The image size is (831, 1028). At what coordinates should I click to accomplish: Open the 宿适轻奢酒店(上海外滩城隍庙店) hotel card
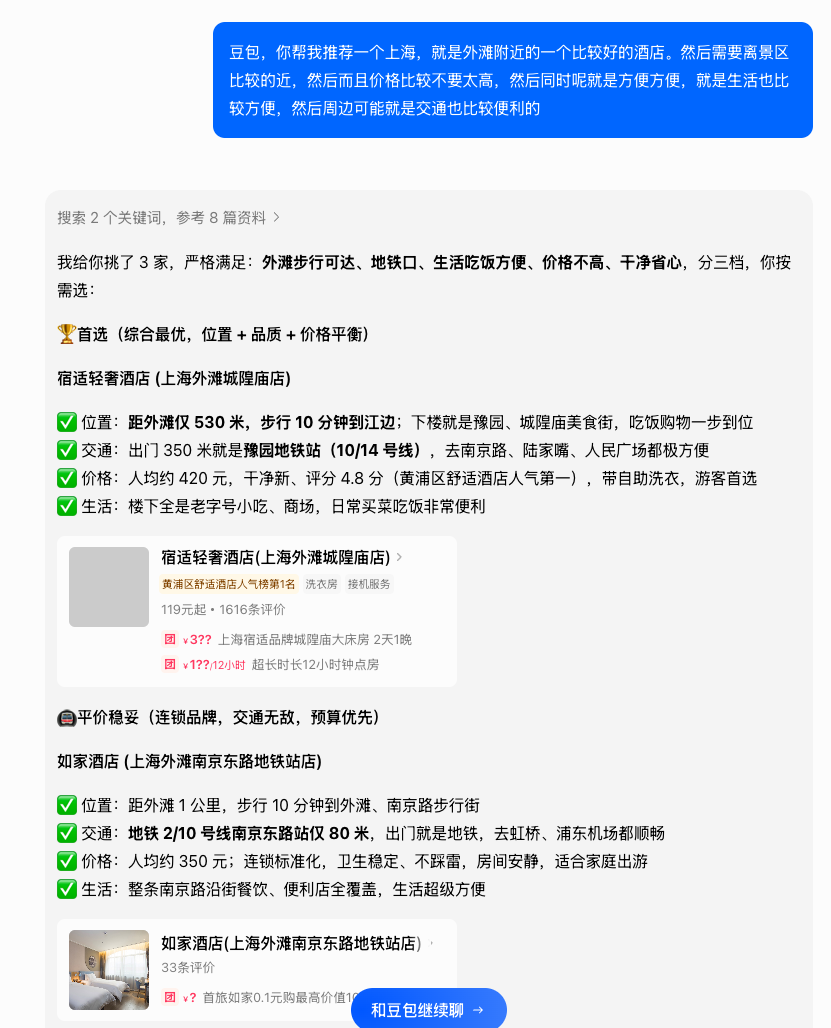pyautogui.click(x=256, y=611)
